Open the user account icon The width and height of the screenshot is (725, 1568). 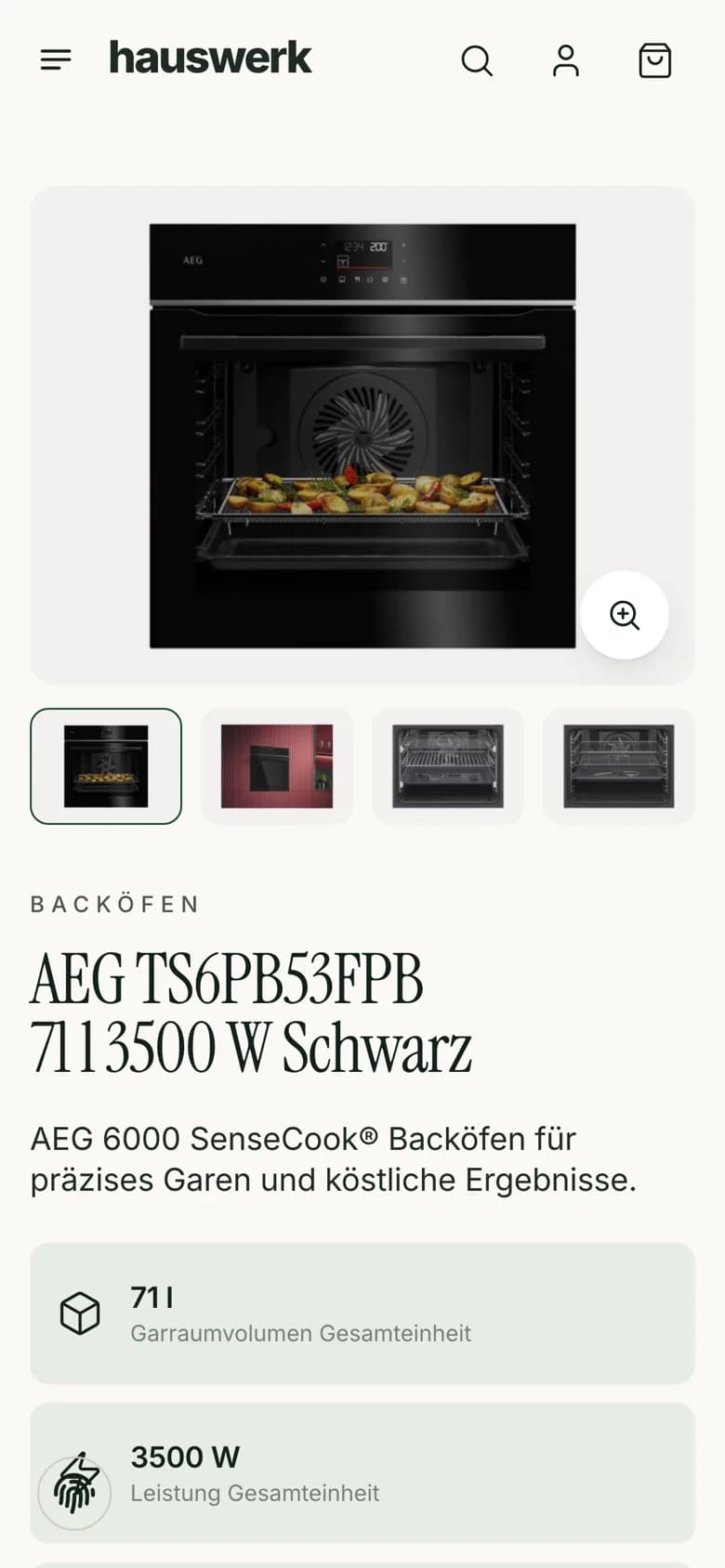pos(566,60)
